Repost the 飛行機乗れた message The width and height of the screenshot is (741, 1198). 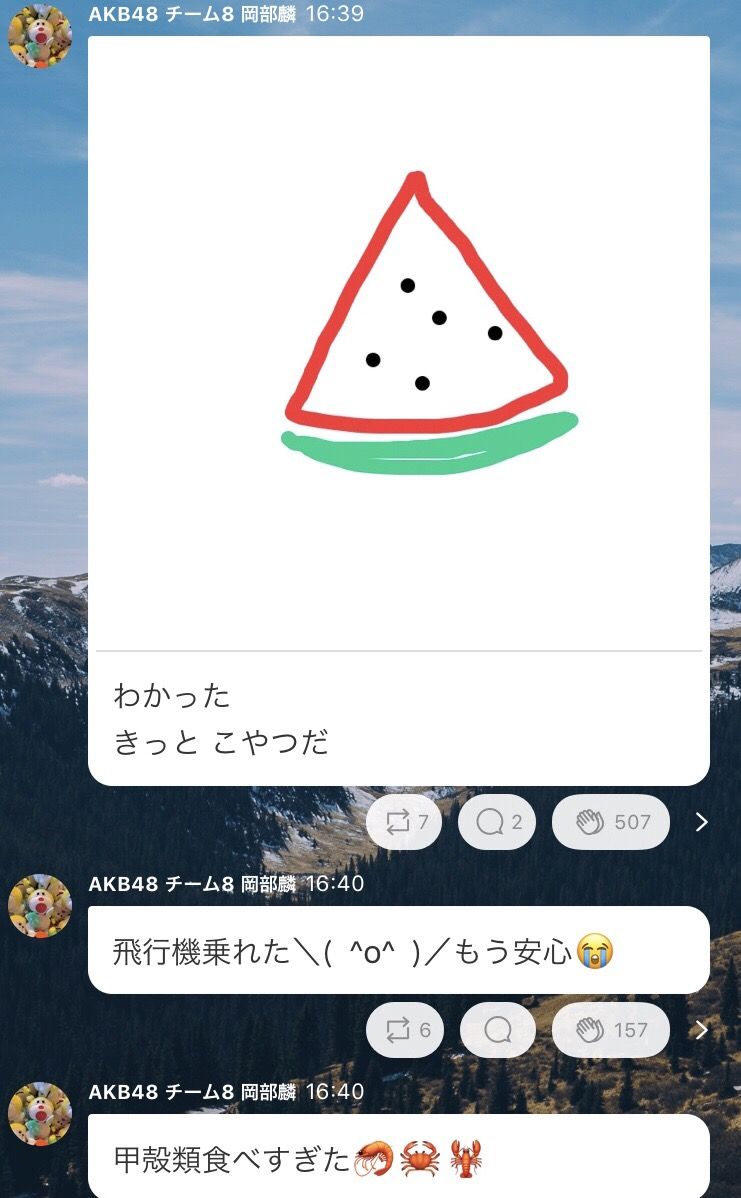pyautogui.click(x=404, y=1030)
